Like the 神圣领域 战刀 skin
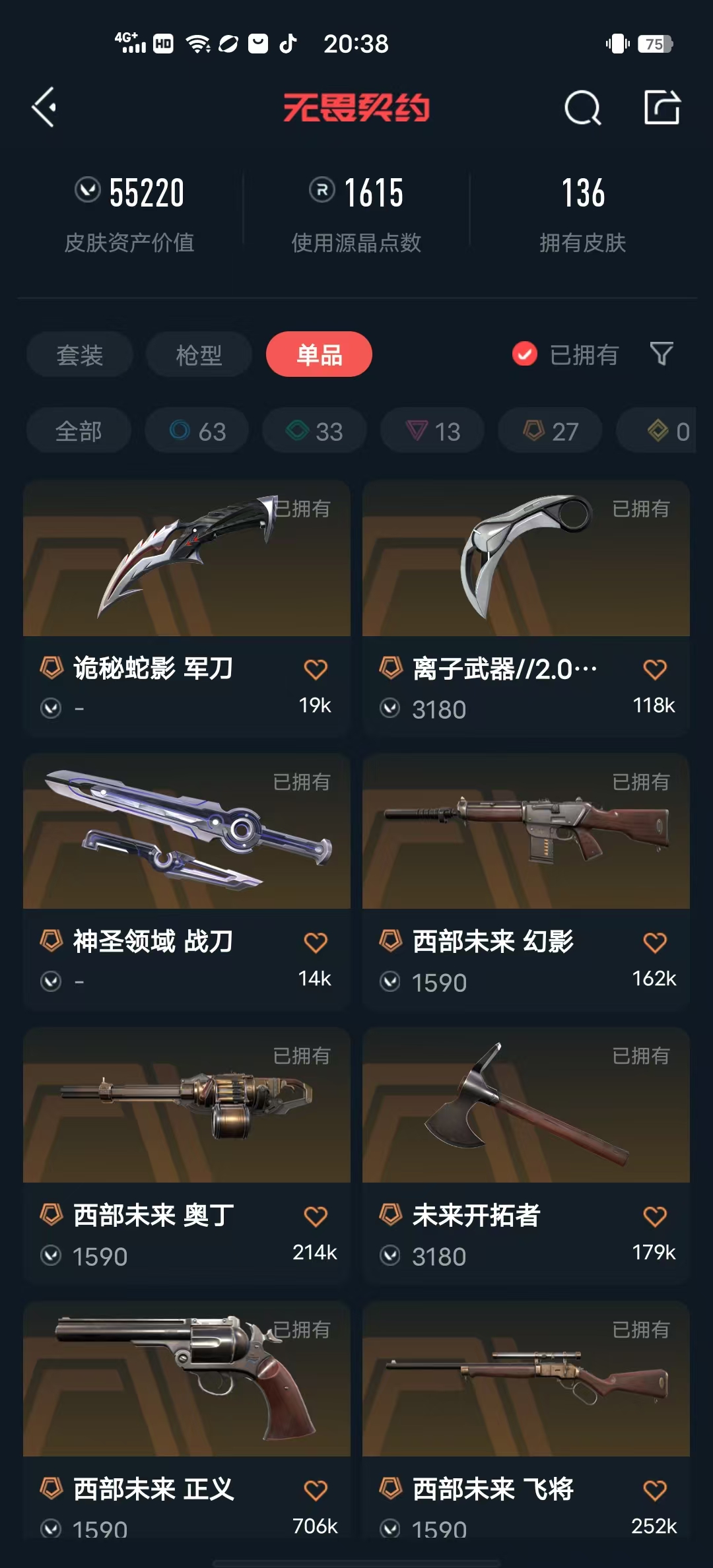Image resolution: width=713 pixels, height=1568 pixels. pyautogui.click(x=316, y=942)
